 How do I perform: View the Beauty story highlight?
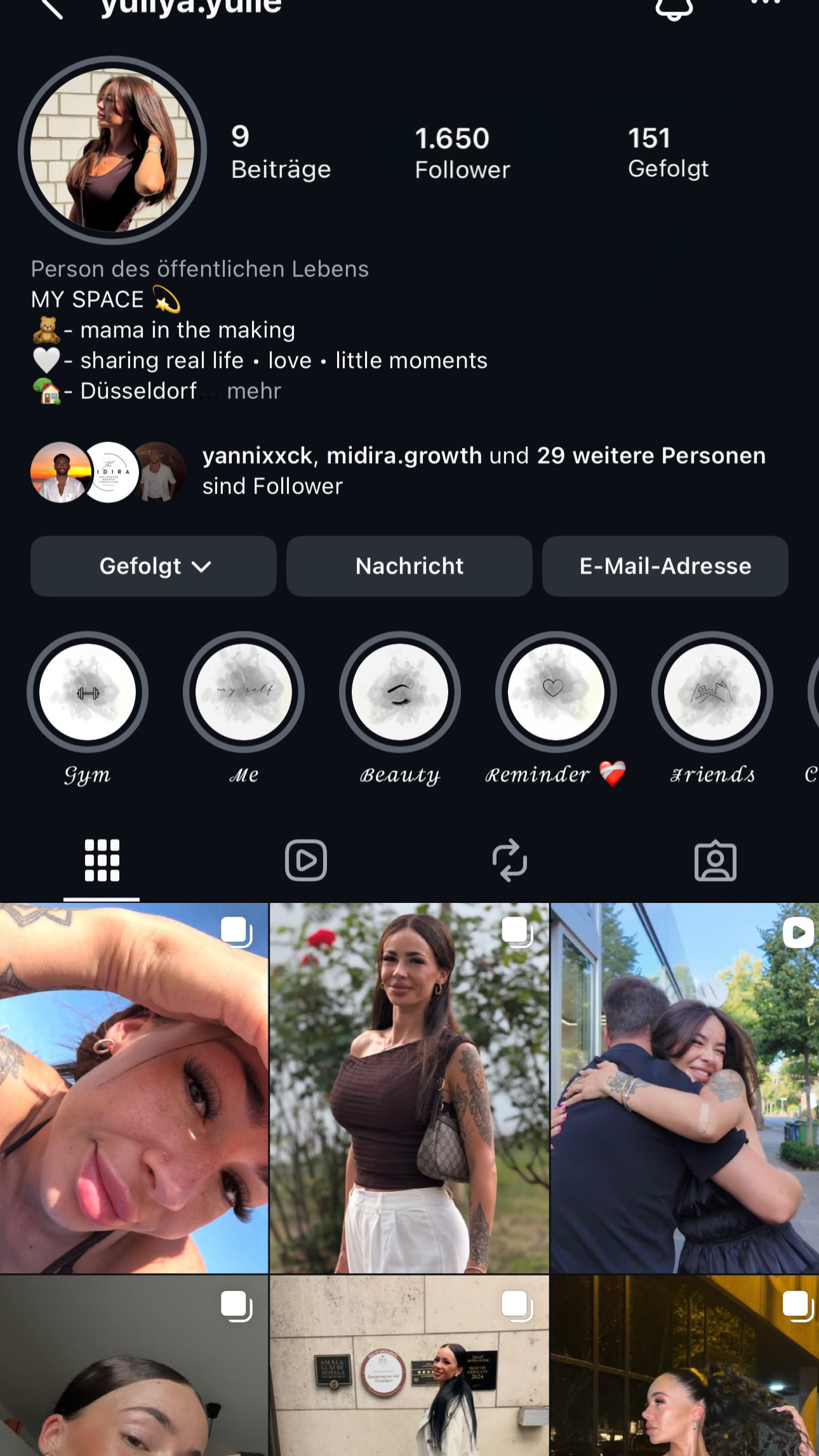coord(400,692)
